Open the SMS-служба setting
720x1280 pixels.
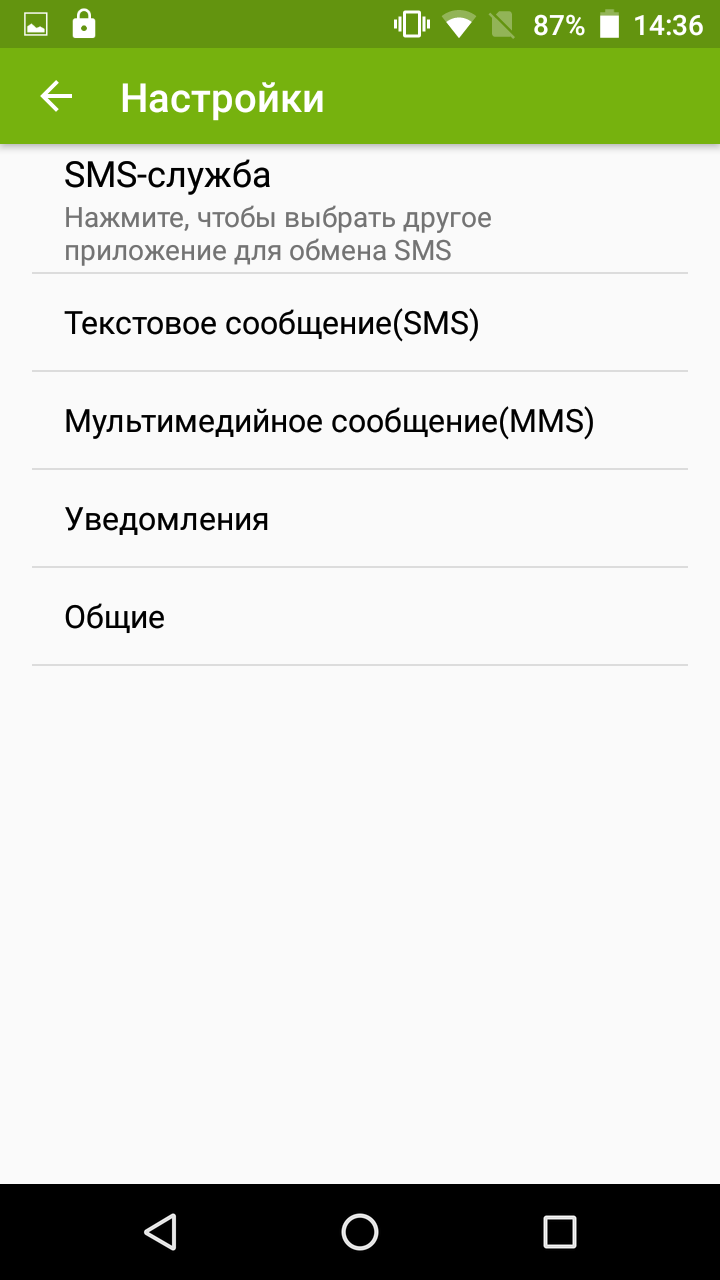click(360, 209)
